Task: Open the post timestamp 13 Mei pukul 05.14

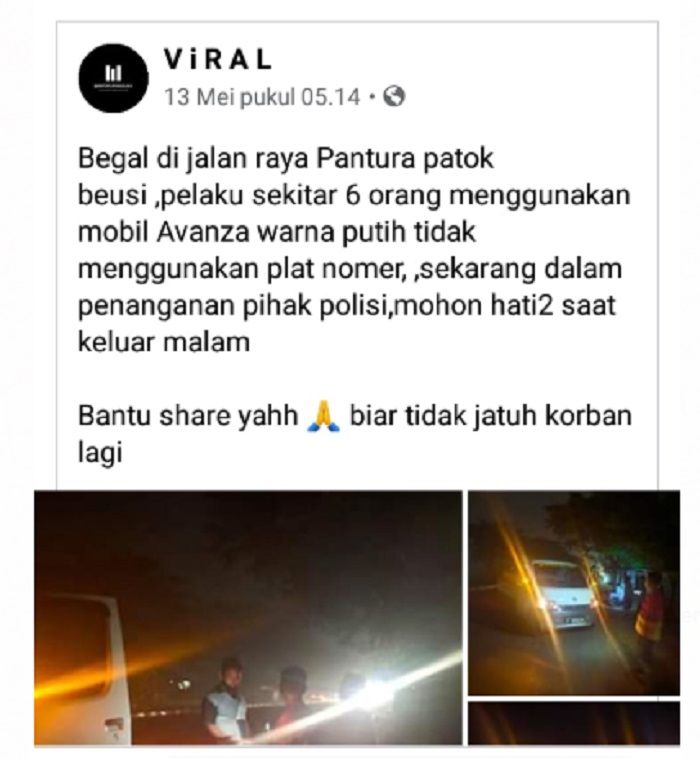Action: [262, 97]
